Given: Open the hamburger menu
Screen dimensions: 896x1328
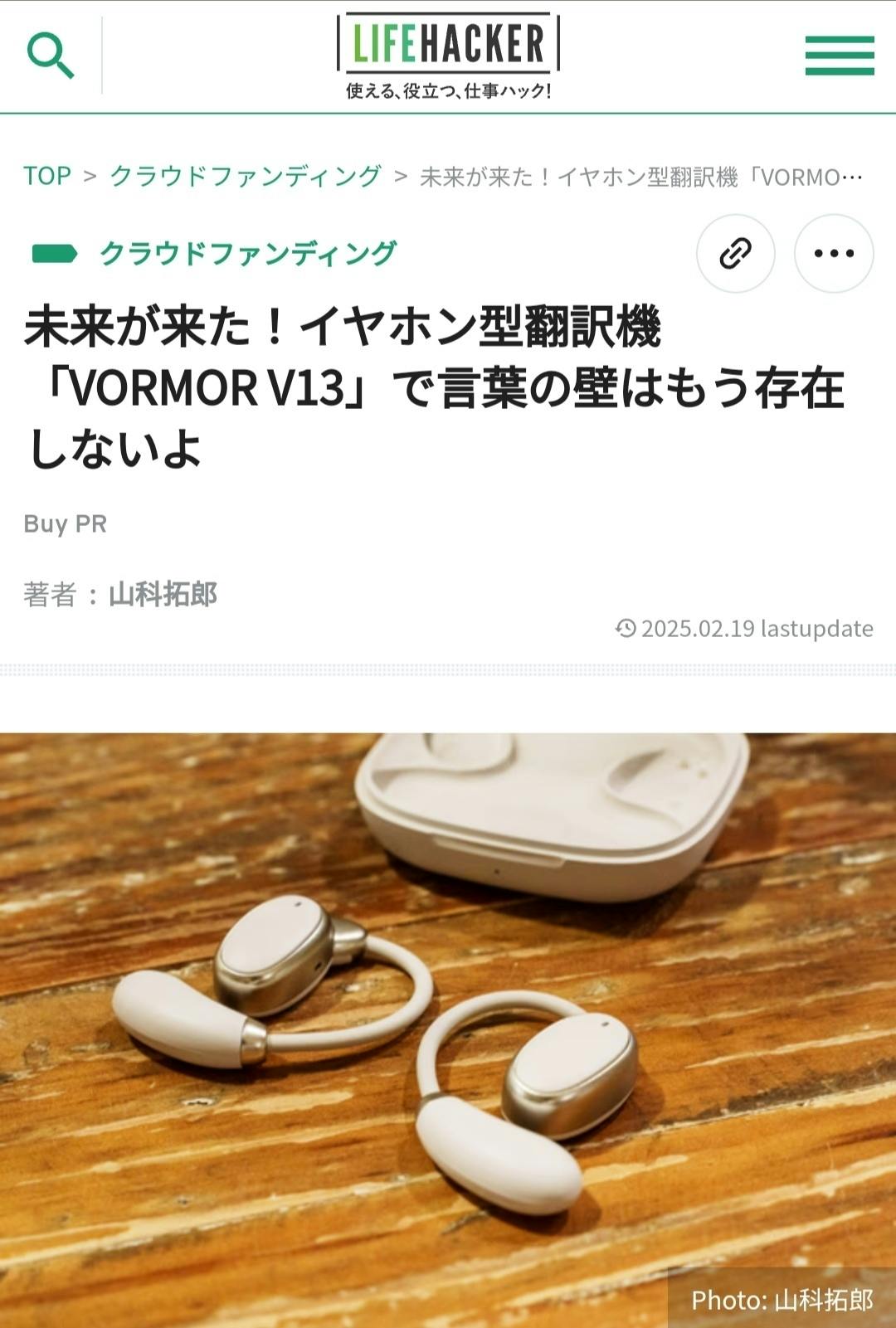Looking at the screenshot, I should click(x=839, y=56).
